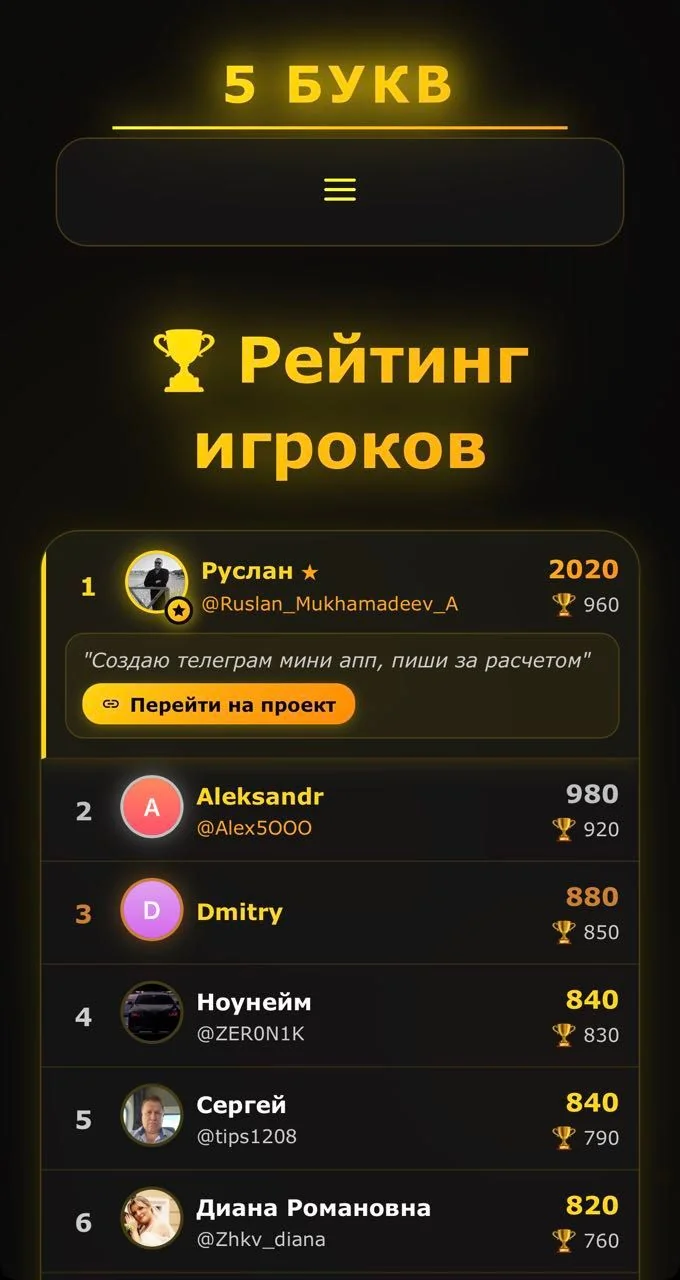Tap the «Перейти на проект» button
The height and width of the screenshot is (1280, 680).
(219, 704)
